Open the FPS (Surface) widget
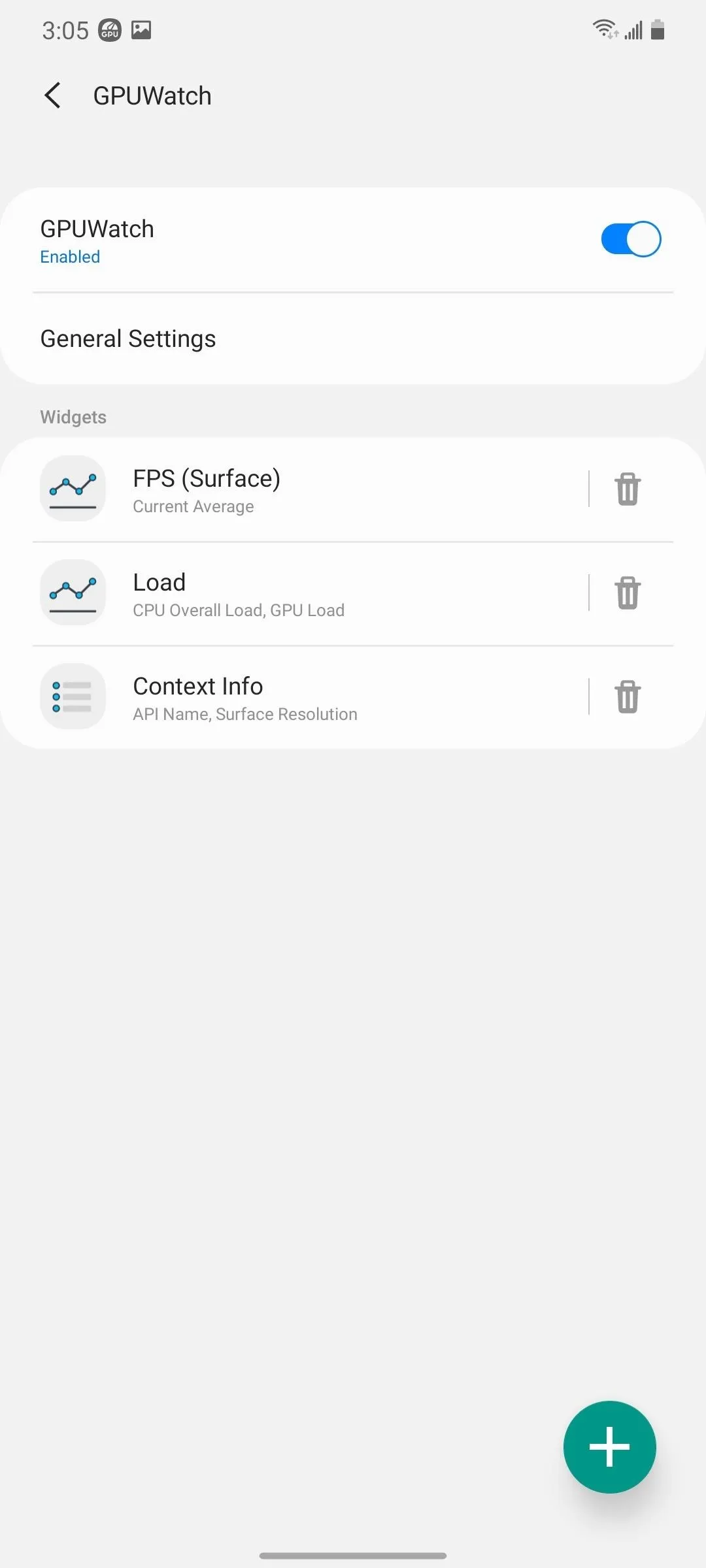The width and height of the screenshot is (706, 1568). (x=294, y=489)
